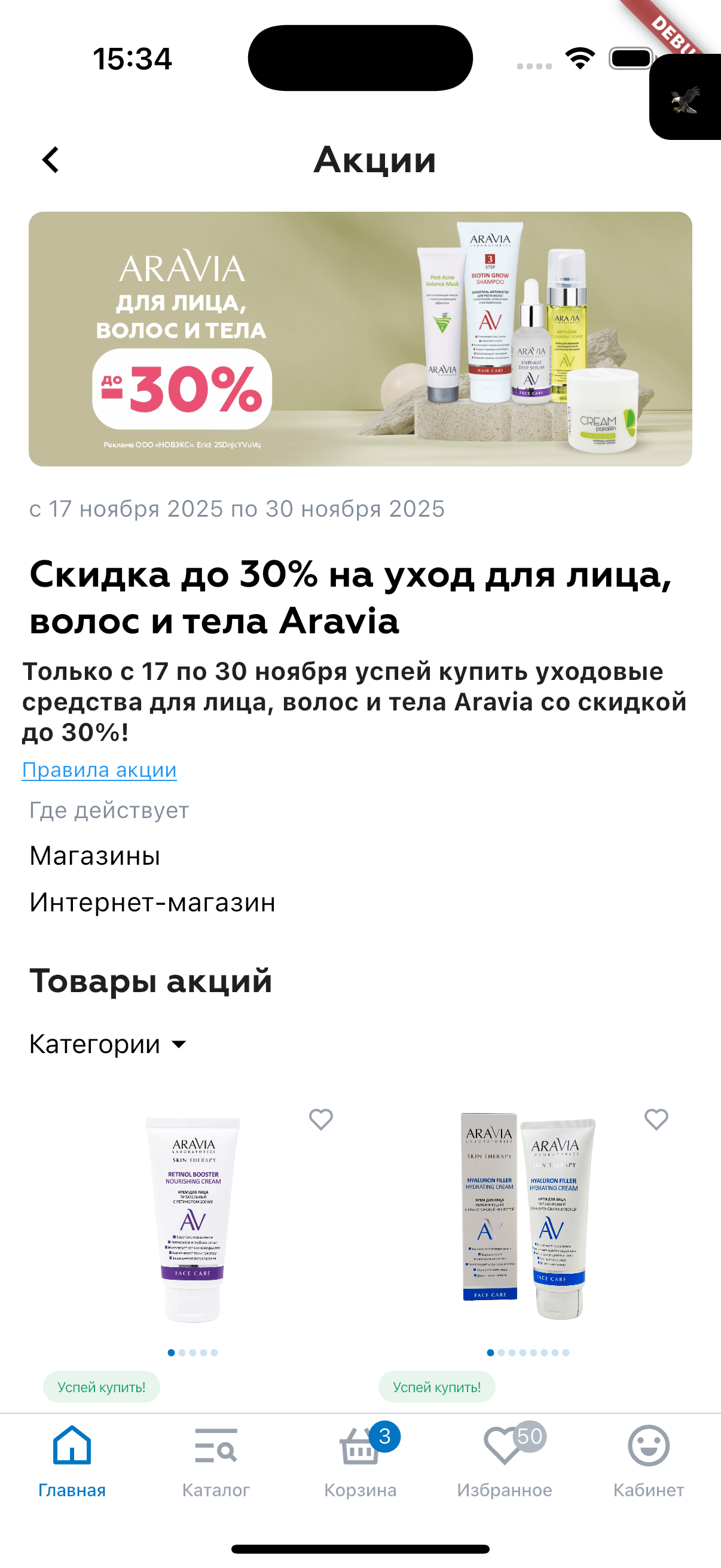Image resolution: width=721 pixels, height=1568 pixels.
Task: Open the Aravia promo banner
Action: (360, 339)
